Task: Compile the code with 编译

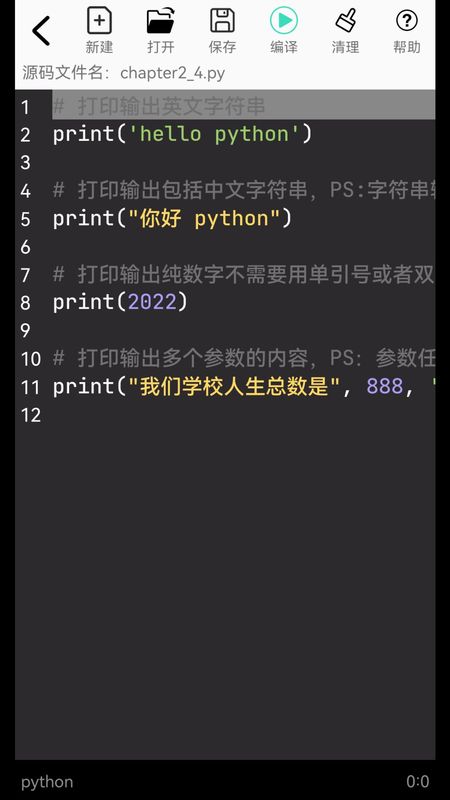Action: tap(284, 31)
